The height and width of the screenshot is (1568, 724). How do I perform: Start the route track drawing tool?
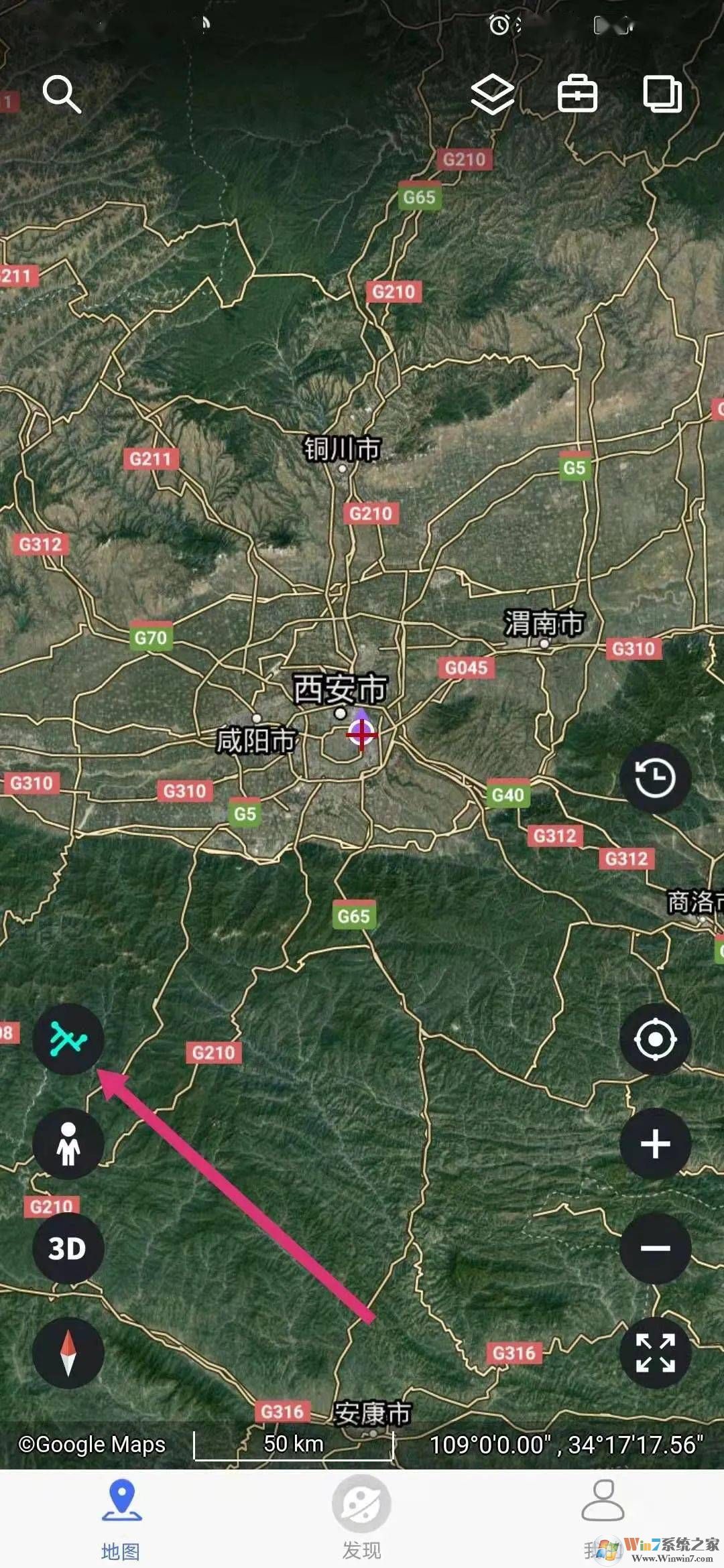tap(68, 1039)
